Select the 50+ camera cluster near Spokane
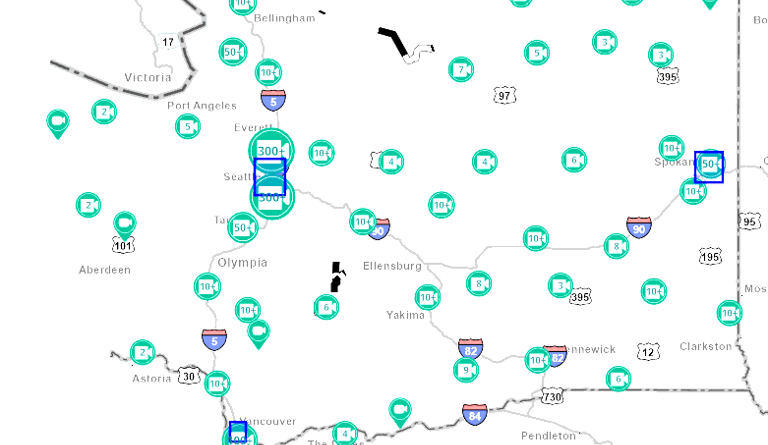This screenshot has height=445, width=768. coord(709,165)
